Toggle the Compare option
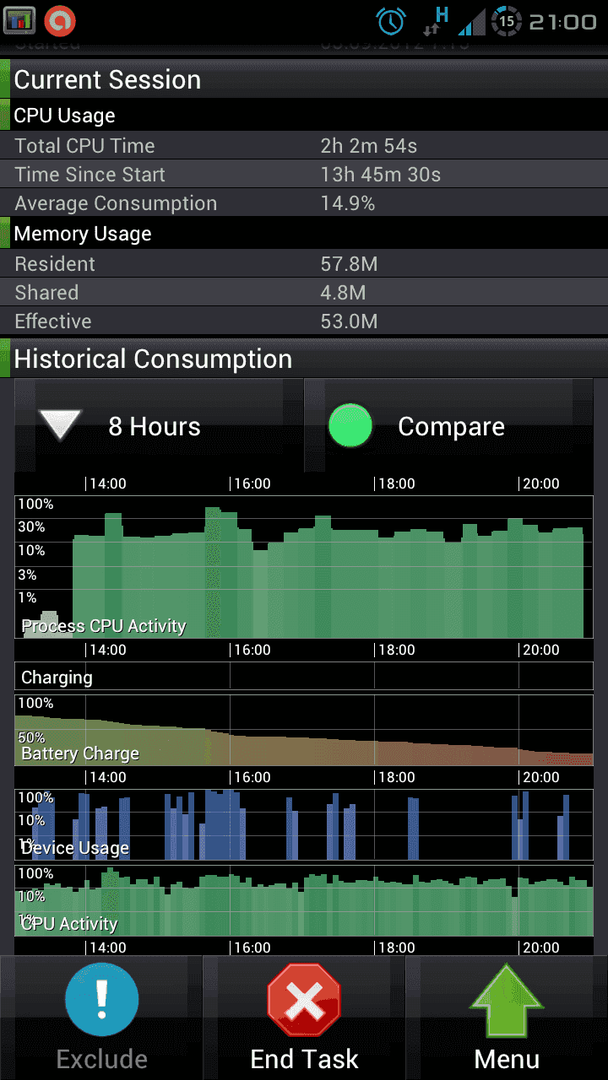The height and width of the screenshot is (1080, 608). (x=448, y=426)
